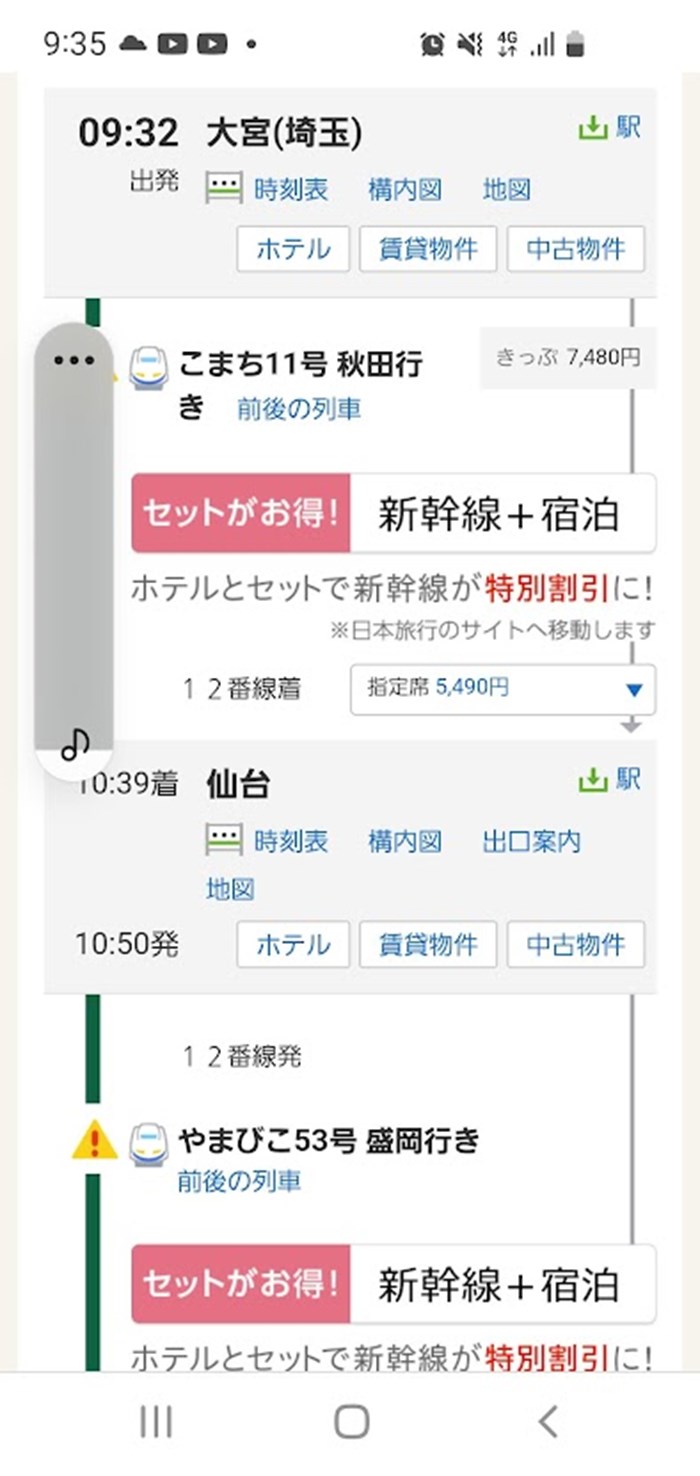Image resolution: width=700 pixels, height=1476 pixels.
Task: Open 構内図 link for 仙台
Action: [x=404, y=841]
